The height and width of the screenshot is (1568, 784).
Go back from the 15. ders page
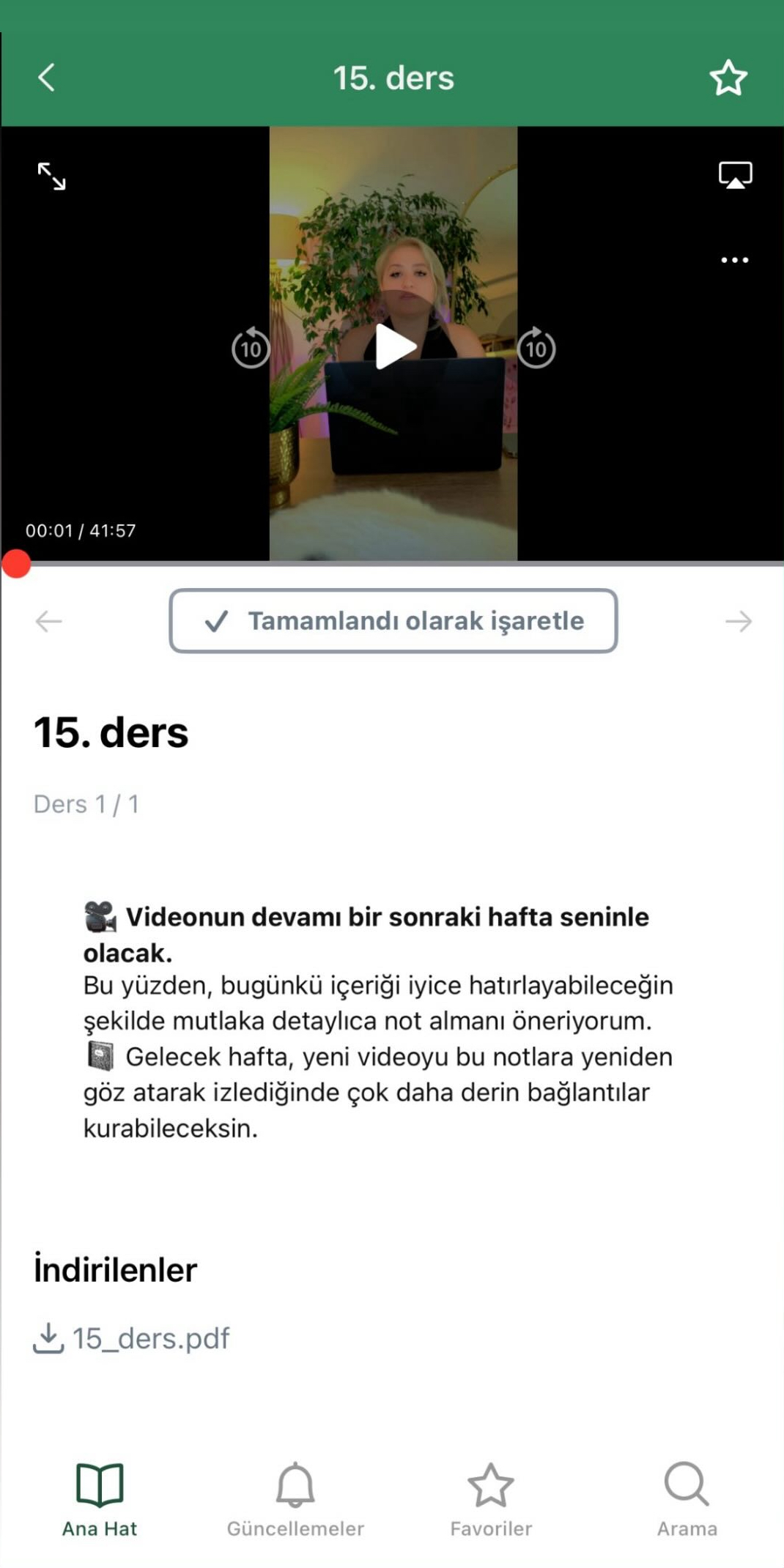(47, 77)
